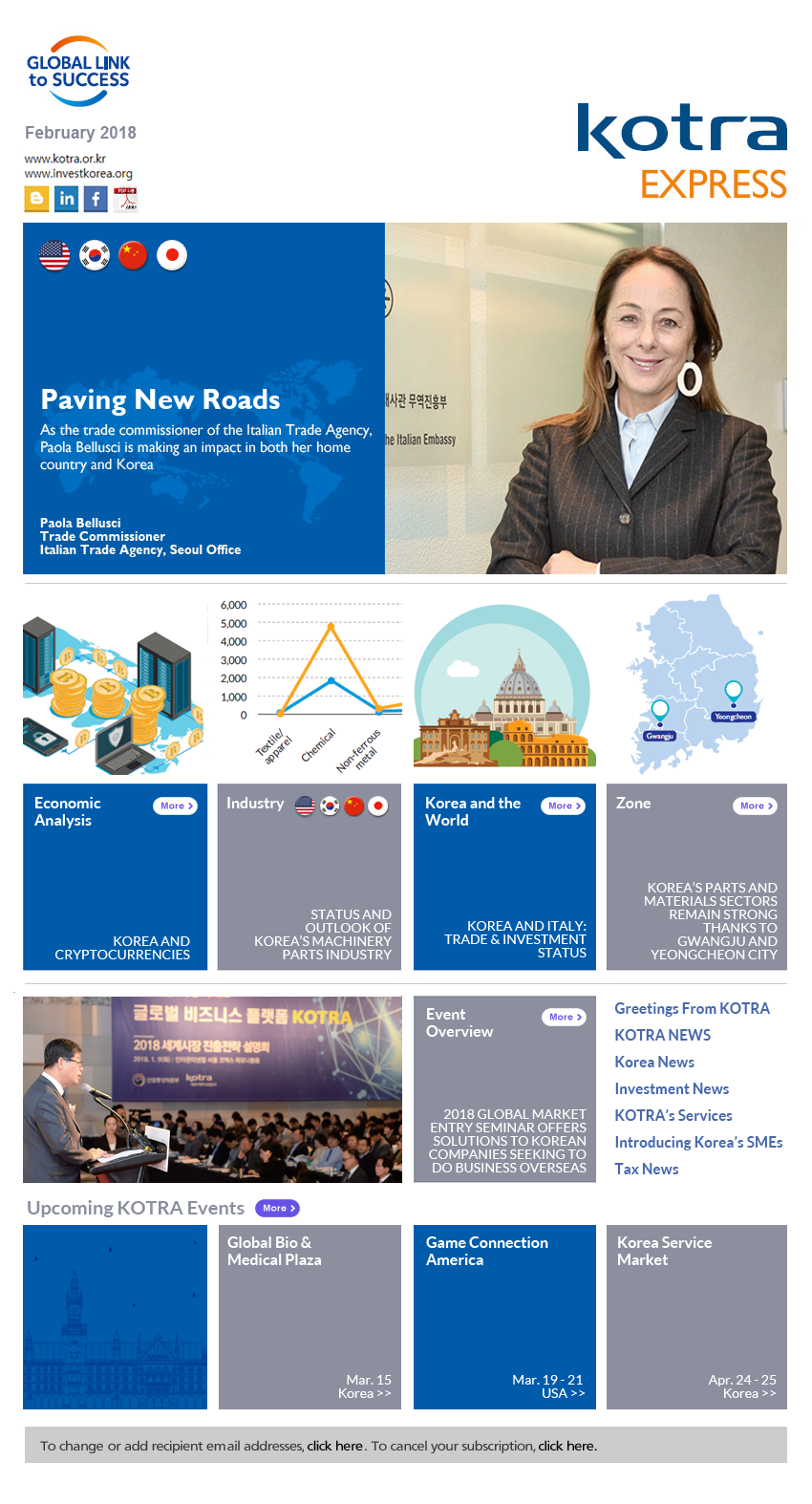Image resolution: width=812 pixels, height=1504 pixels.
Task: See more Upcoming KOTRA Events
Action: click(x=277, y=1209)
